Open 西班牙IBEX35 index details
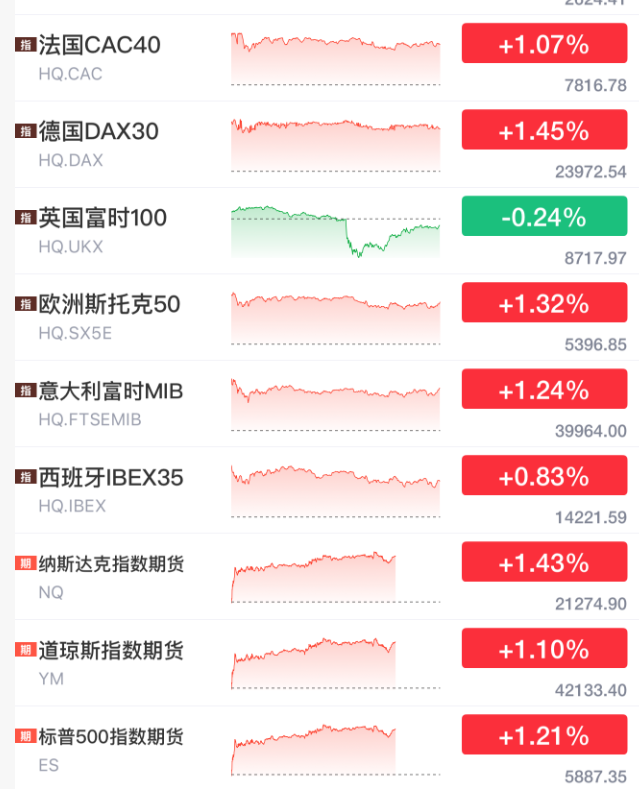The image size is (639, 789). (x=110, y=478)
